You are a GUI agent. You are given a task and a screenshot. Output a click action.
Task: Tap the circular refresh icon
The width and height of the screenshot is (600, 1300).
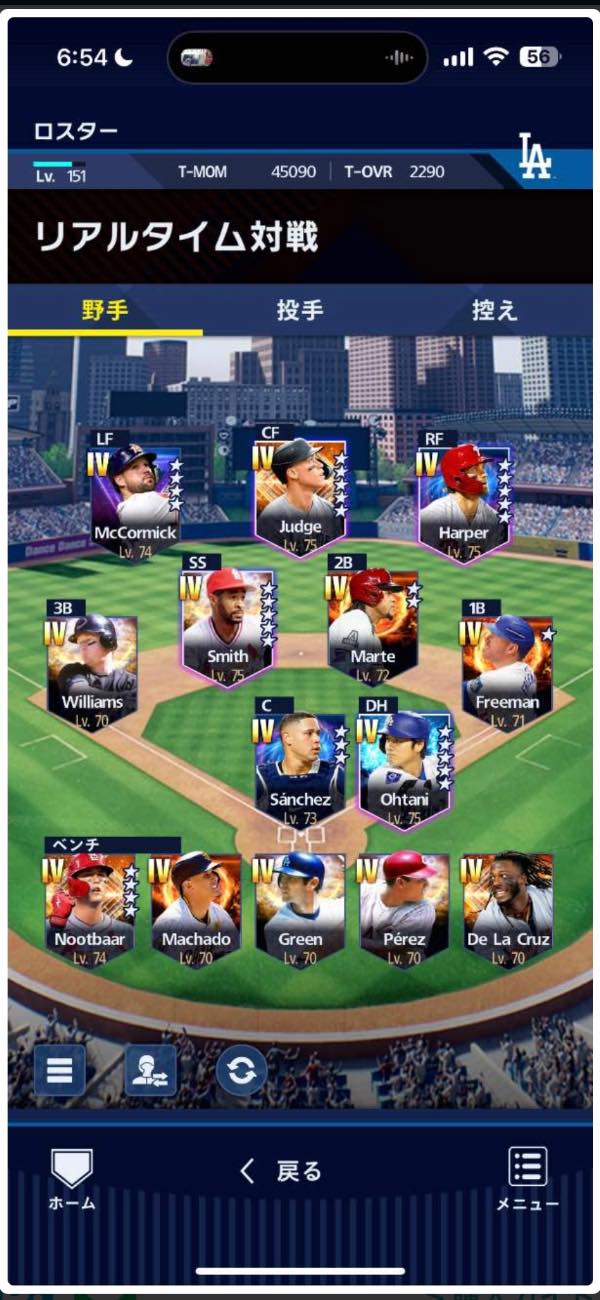click(x=241, y=1071)
